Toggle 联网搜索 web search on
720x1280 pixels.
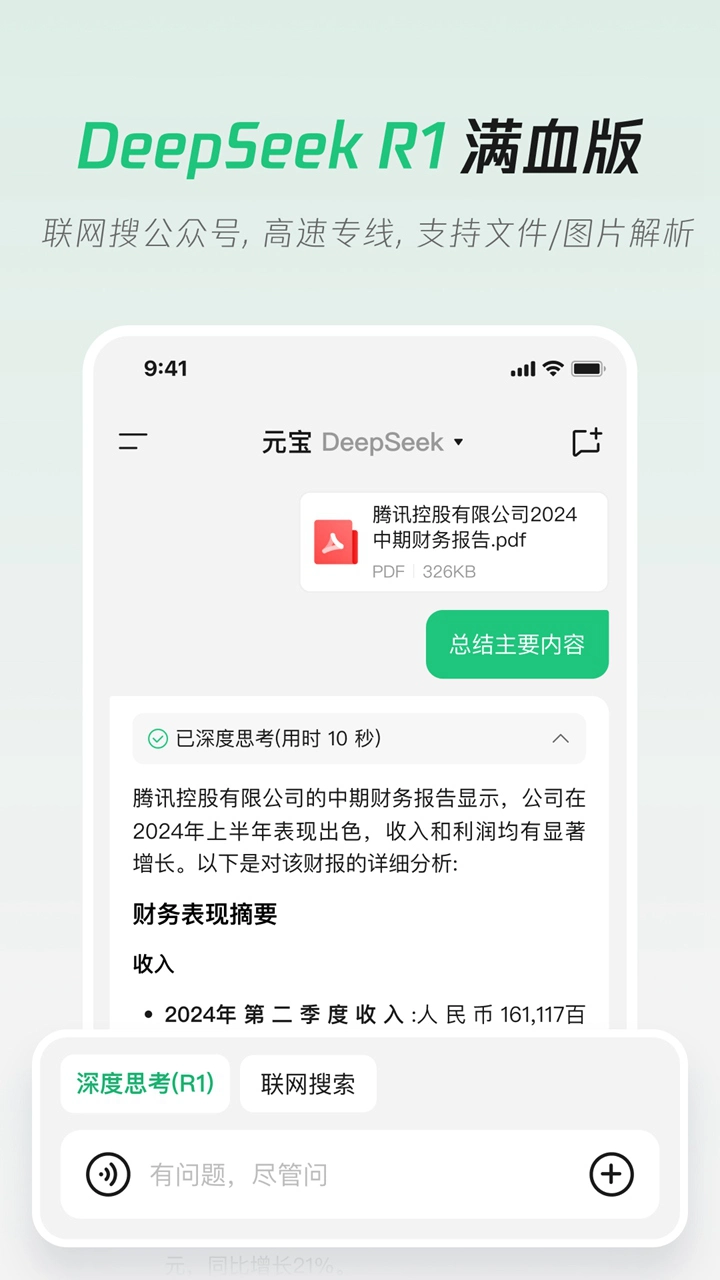pyautogui.click(x=308, y=1083)
